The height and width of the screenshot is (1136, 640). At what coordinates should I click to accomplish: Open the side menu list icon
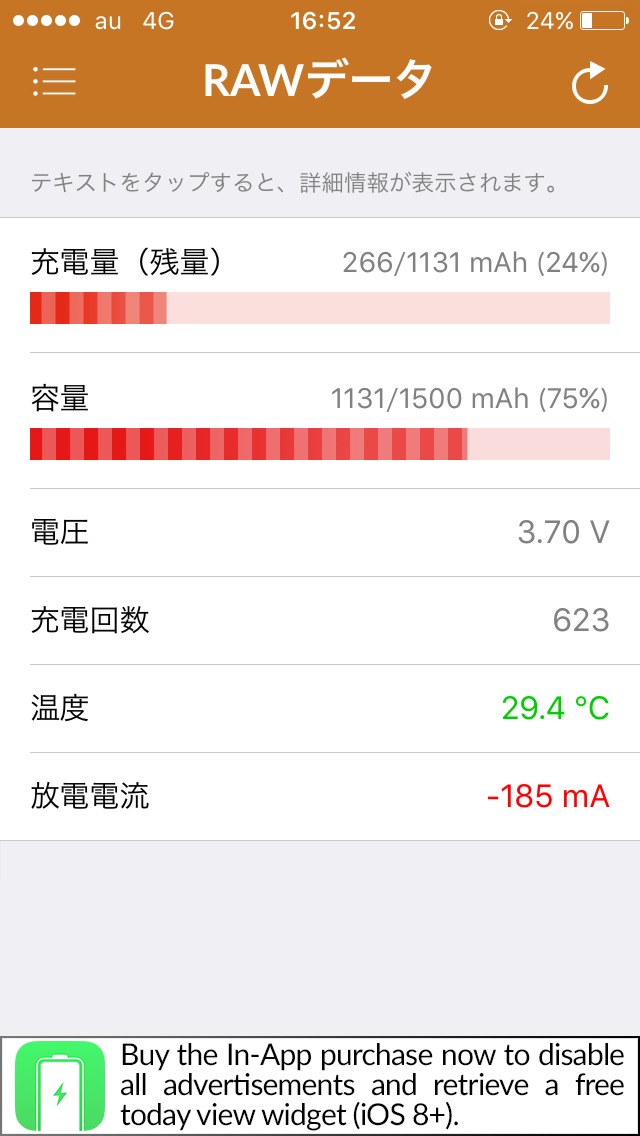[54, 81]
